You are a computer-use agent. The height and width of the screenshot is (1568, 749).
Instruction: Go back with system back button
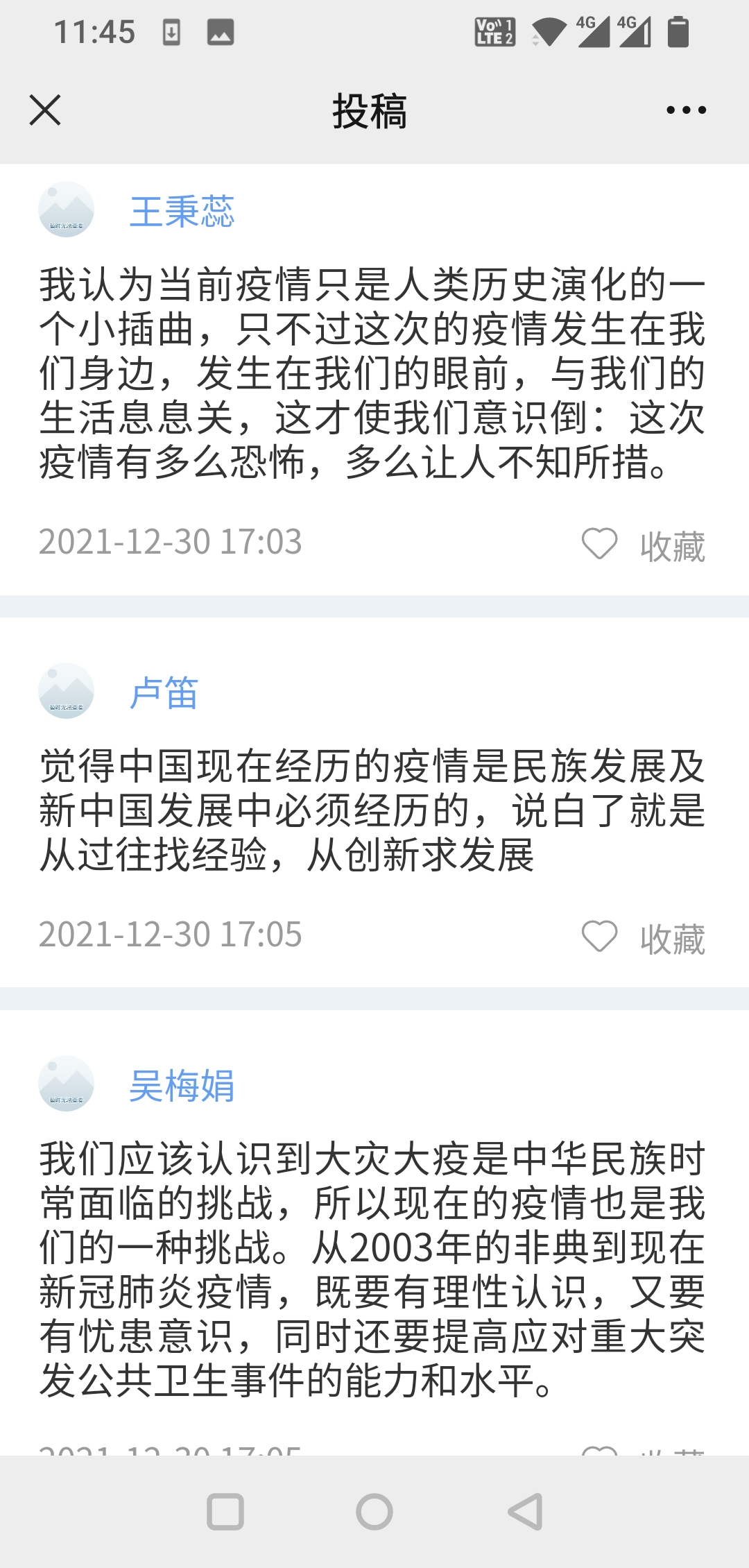525,1511
